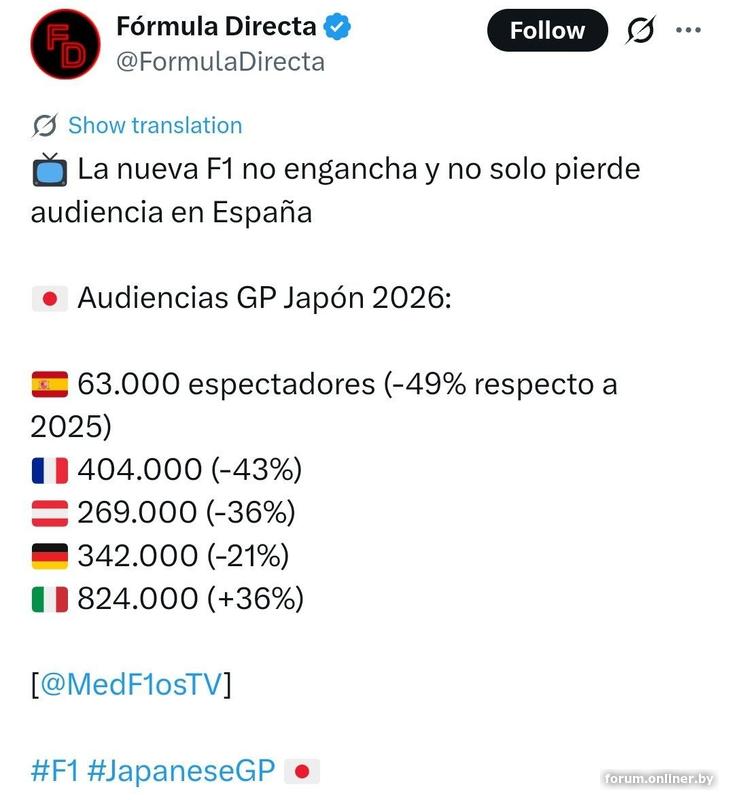Open the post's overflow menu
This screenshot has height=800, width=734.
point(689,30)
